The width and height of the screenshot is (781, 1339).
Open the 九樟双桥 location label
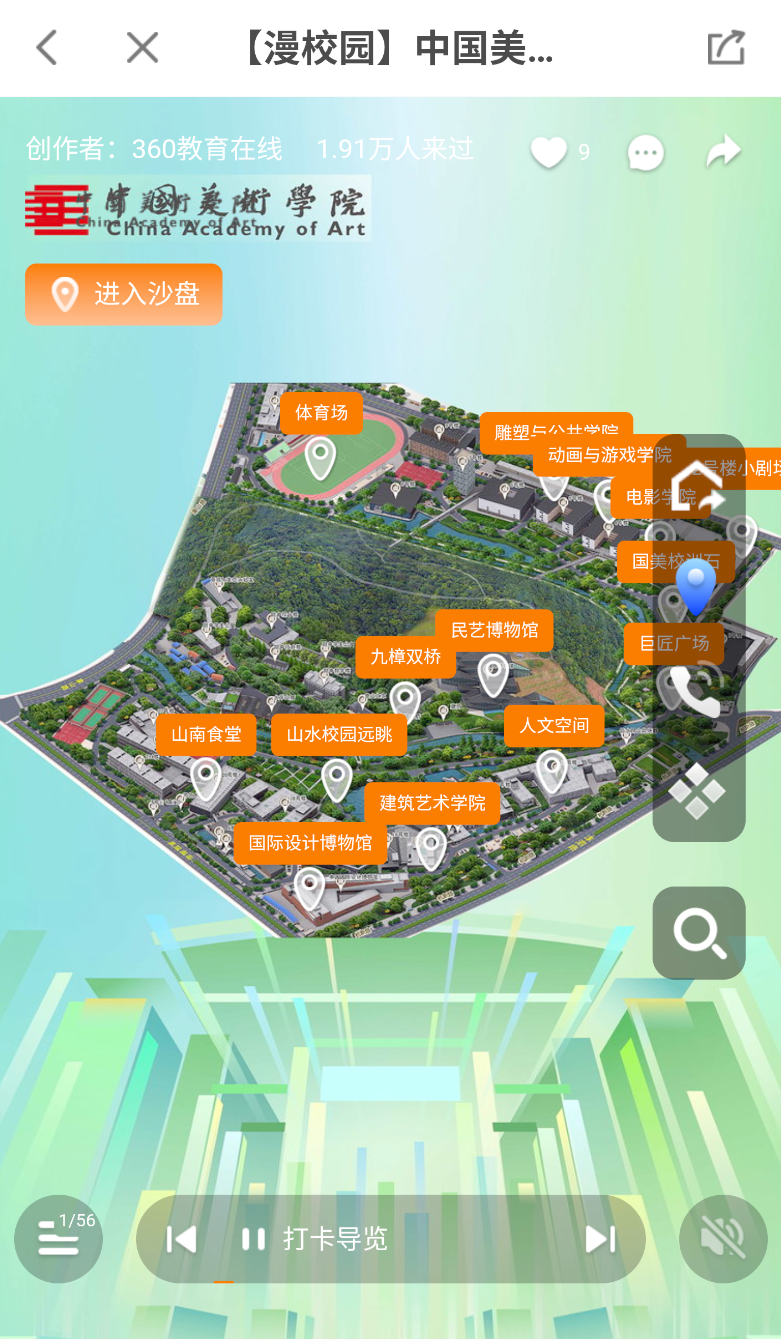coord(405,656)
